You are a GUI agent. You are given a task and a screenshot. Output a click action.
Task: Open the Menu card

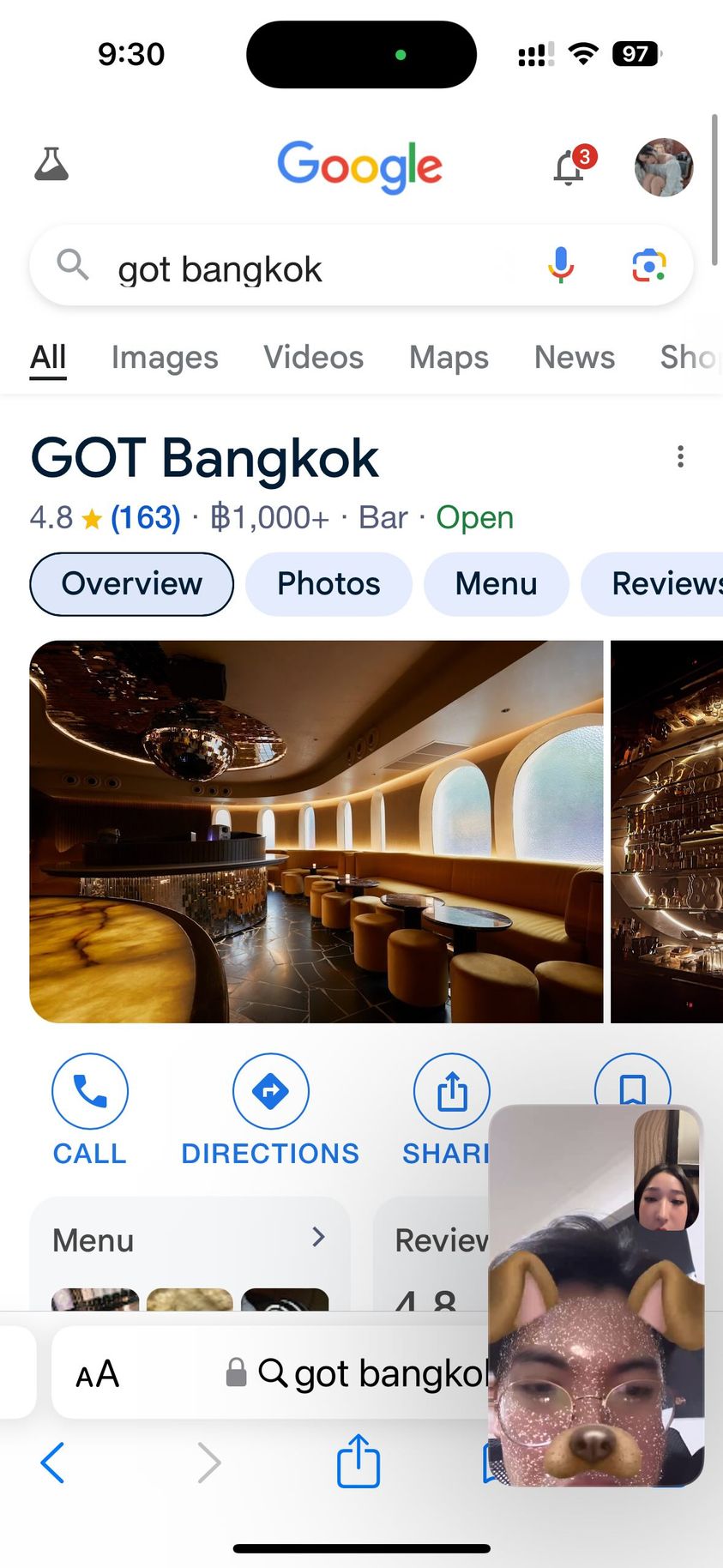pos(190,1240)
